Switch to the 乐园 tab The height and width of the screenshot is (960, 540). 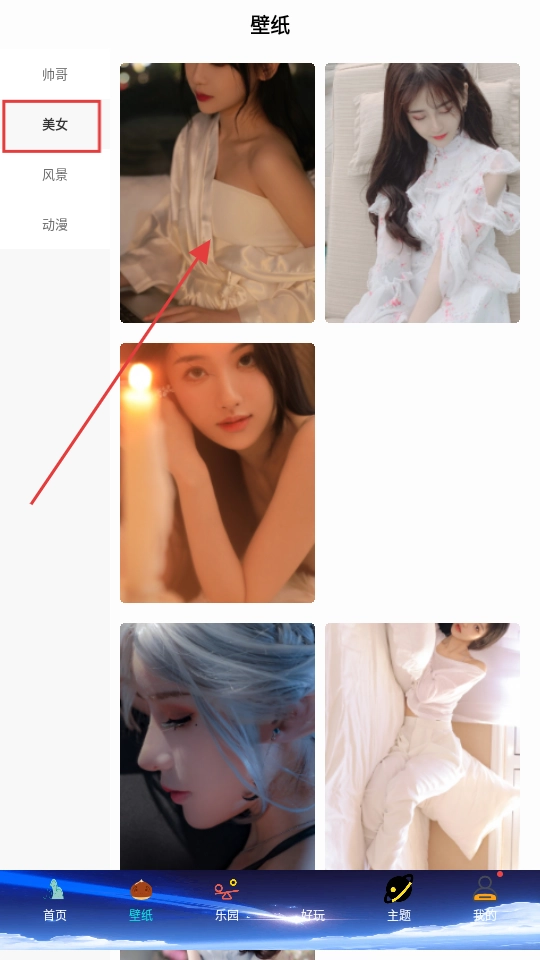pos(227,901)
